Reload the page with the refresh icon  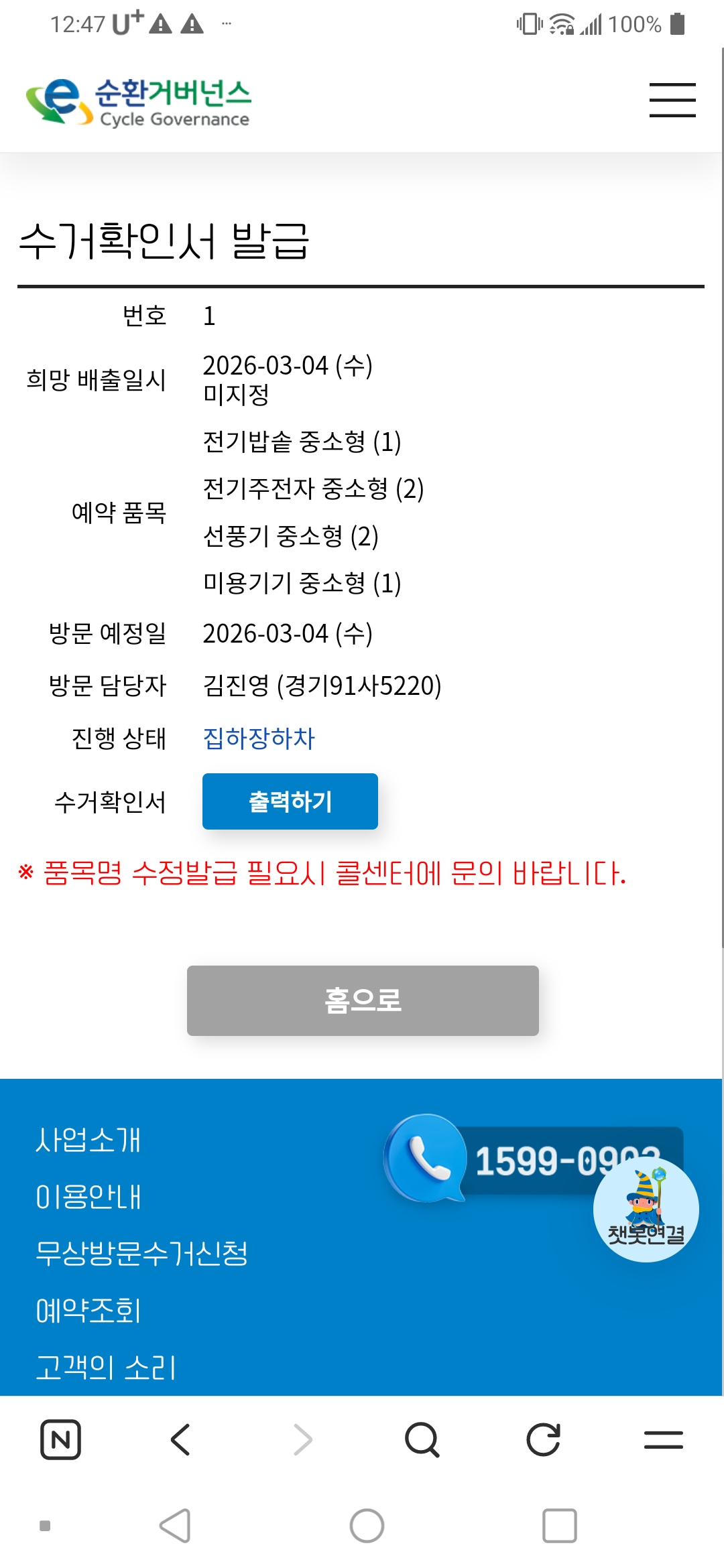tap(543, 1439)
